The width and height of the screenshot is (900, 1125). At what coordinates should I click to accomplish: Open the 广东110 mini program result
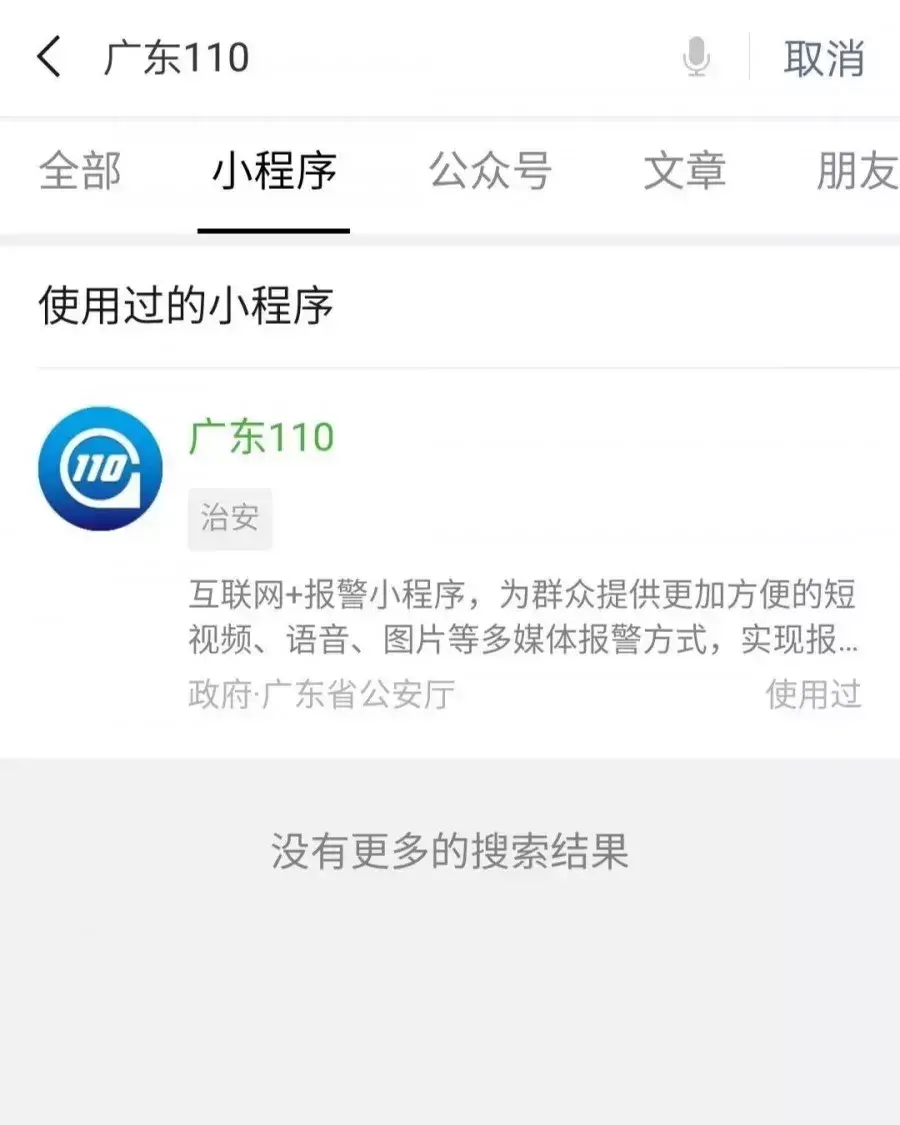click(450, 560)
